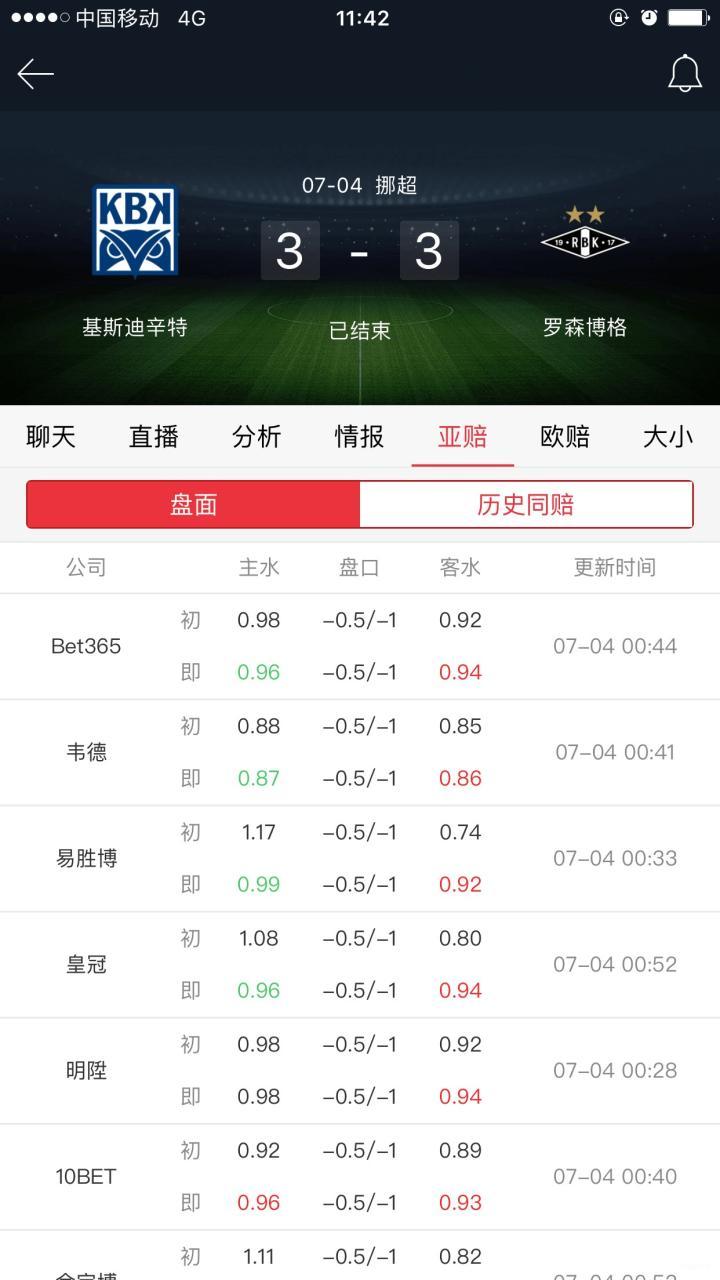Image resolution: width=720 pixels, height=1280 pixels.
Task: Open Bet365 odds details
Action: [x=86, y=646]
